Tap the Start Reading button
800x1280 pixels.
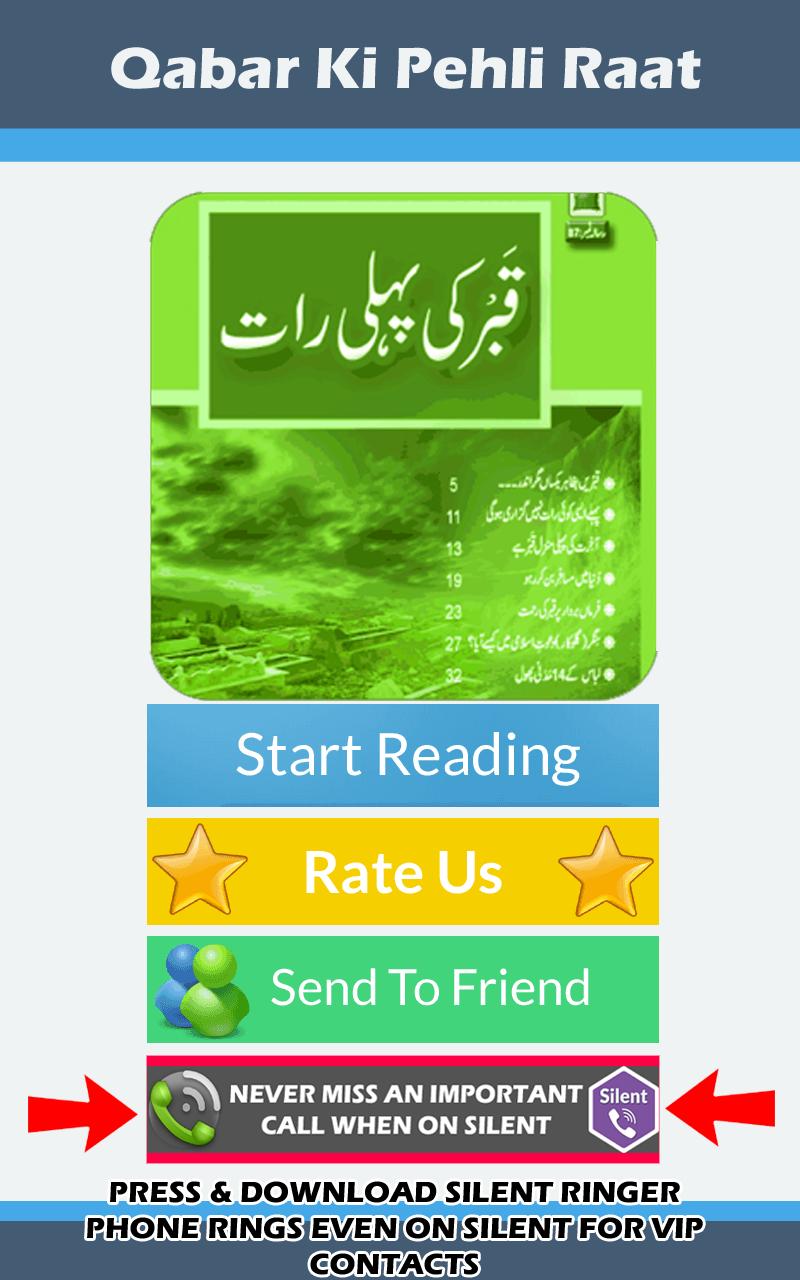click(x=402, y=755)
